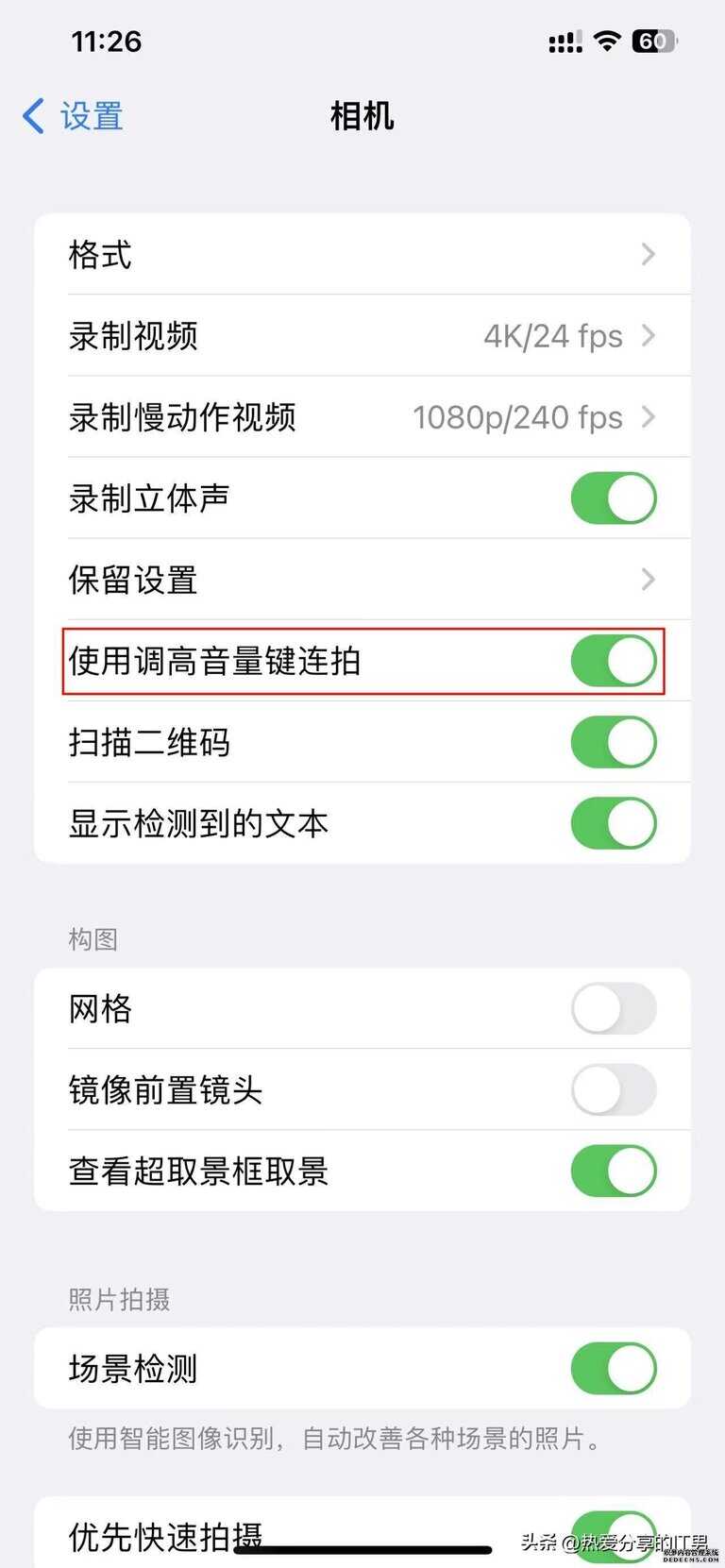Image resolution: width=725 pixels, height=1568 pixels.
Task: Turn off 录制立体声
Action: [614, 498]
